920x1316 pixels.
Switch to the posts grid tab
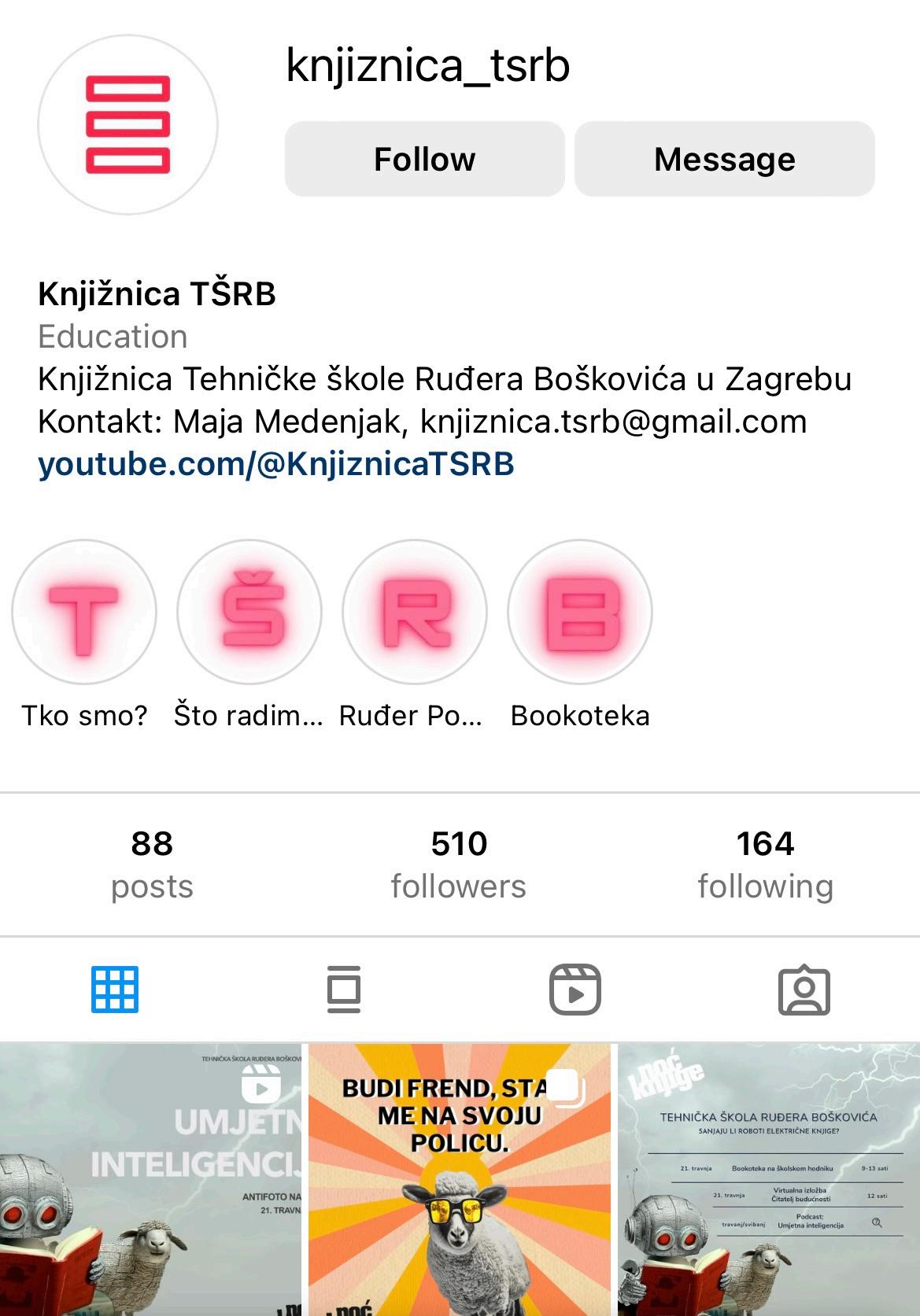pos(115,989)
